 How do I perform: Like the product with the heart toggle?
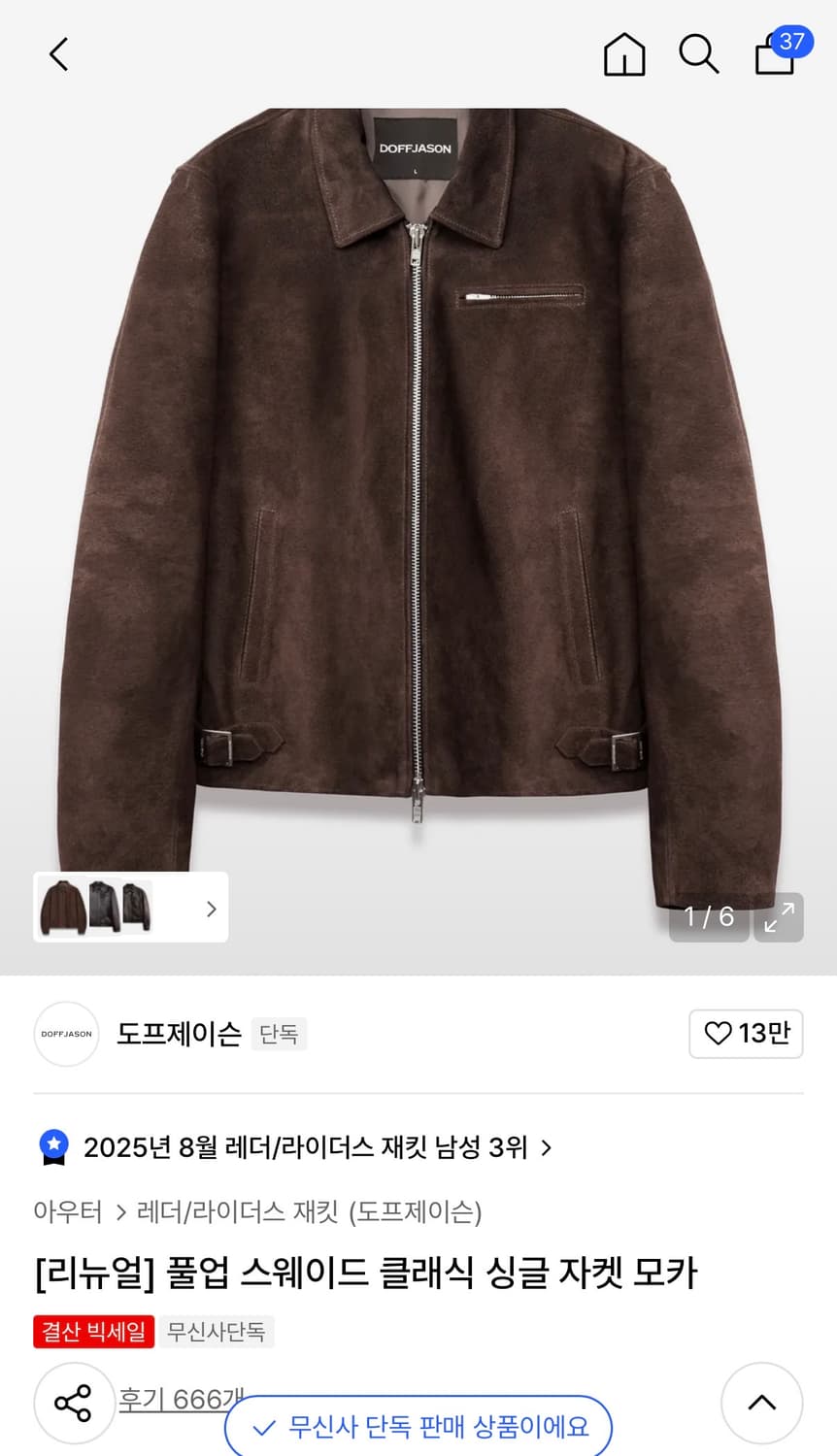point(718,1034)
